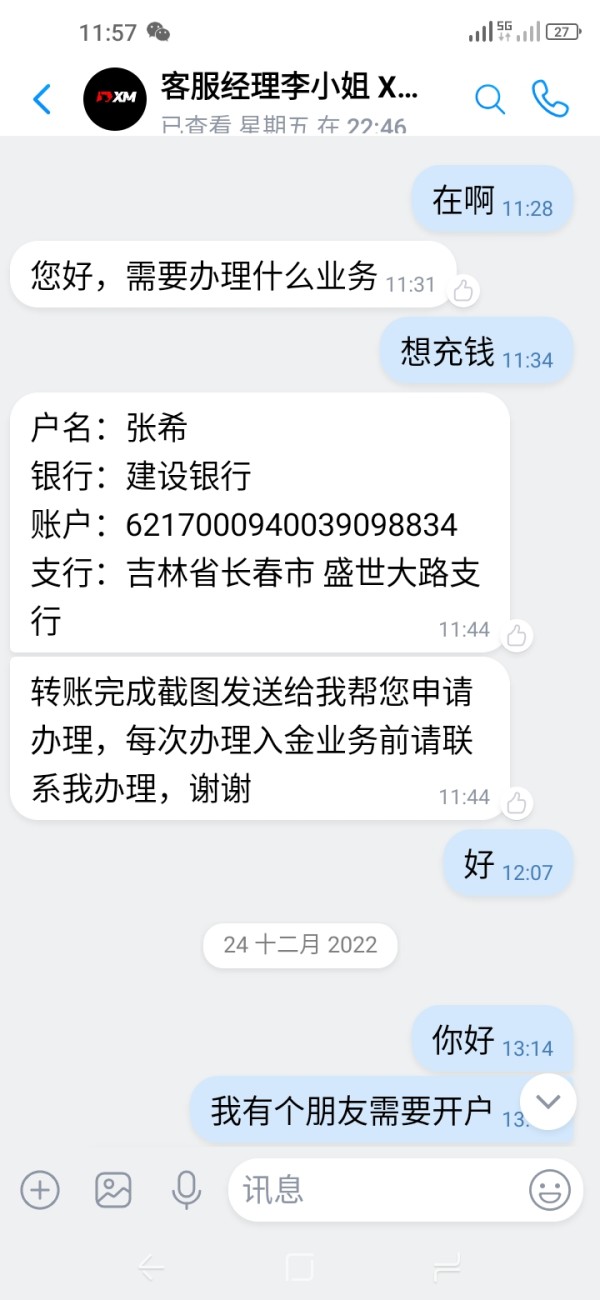600x1300 pixels.
Task: Record a voice message with microphone
Action: point(186,1190)
